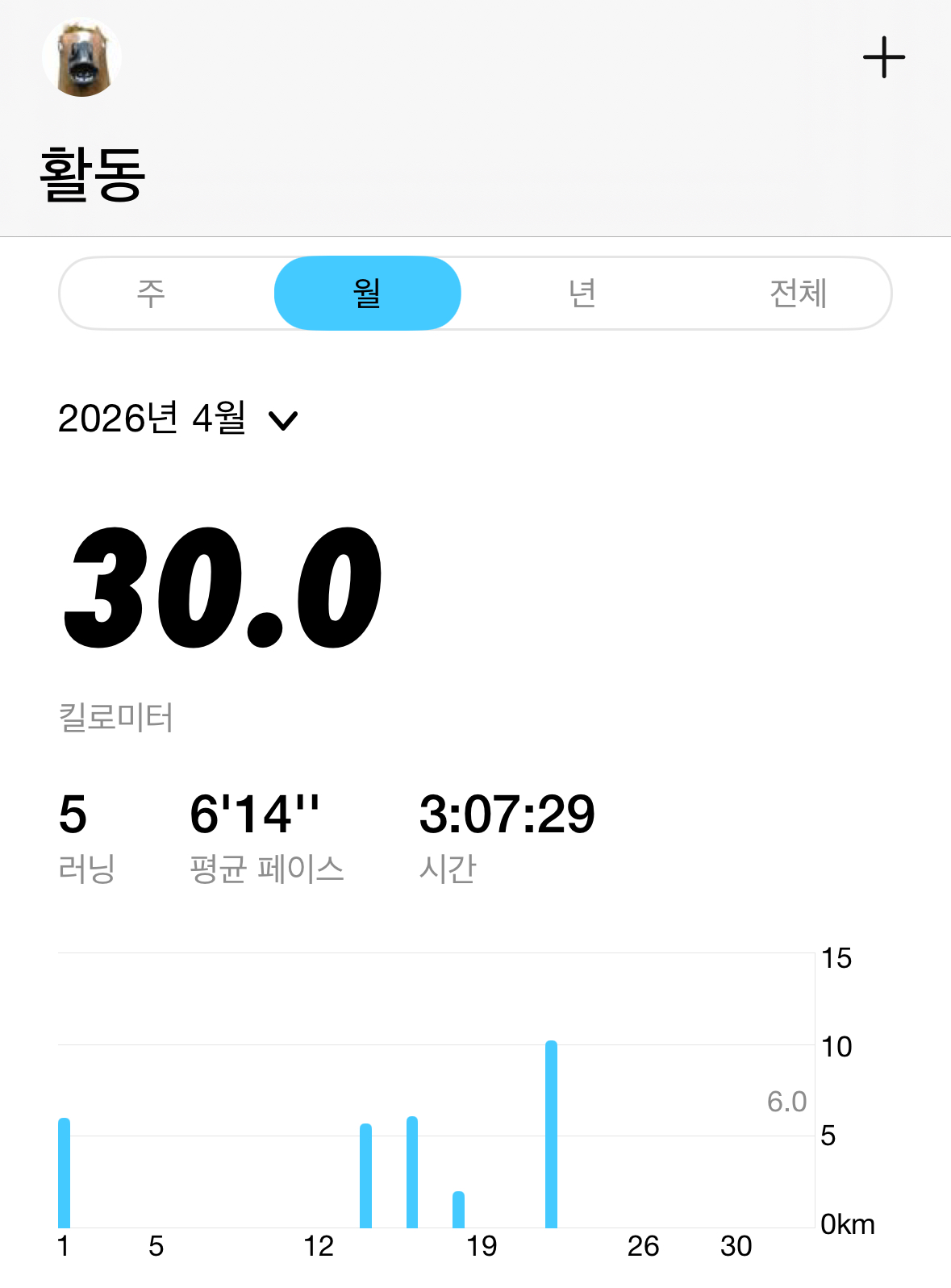This screenshot has height=1288, width=951.
Task: Switch to the 년 (year) tab
Action: pos(582,294)
